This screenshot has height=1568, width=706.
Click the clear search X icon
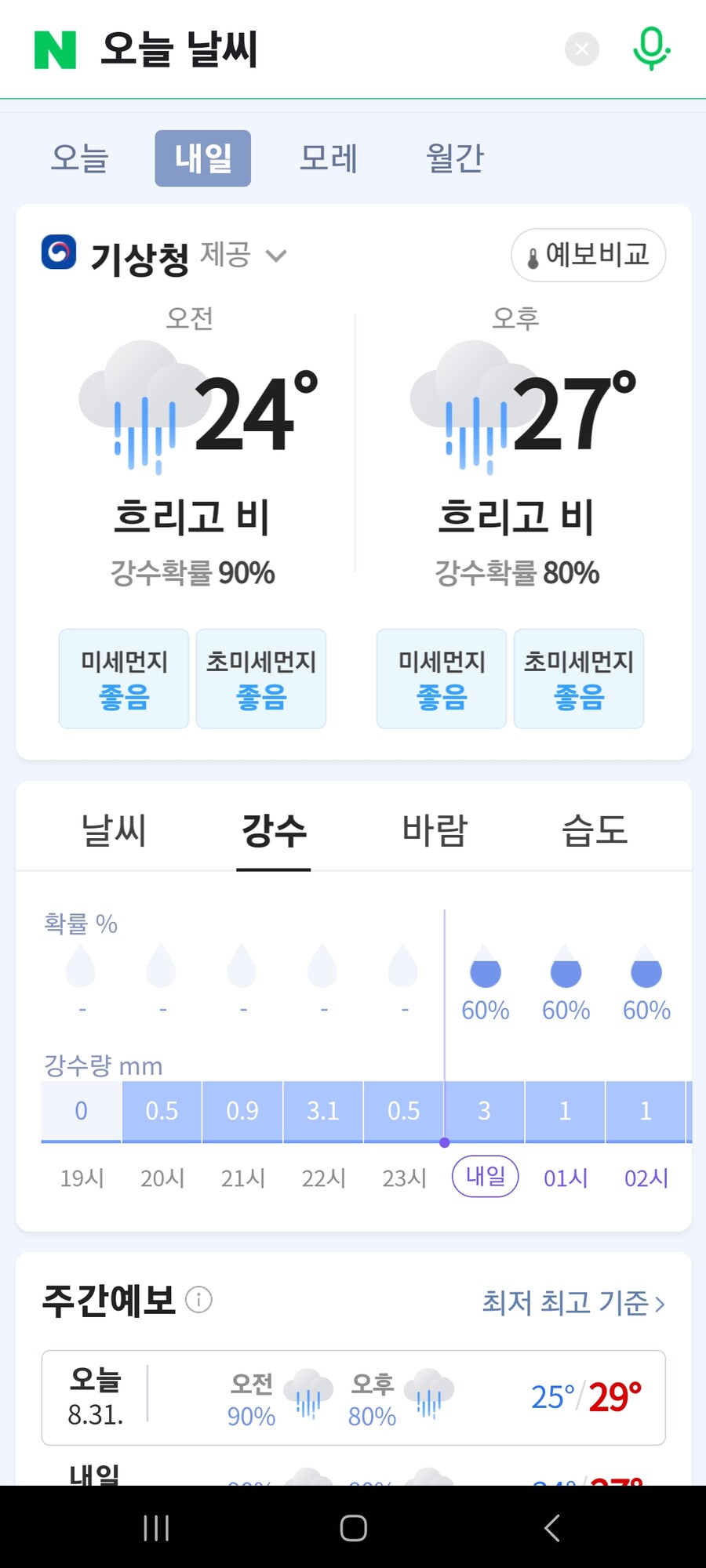(x=581, y=49)
